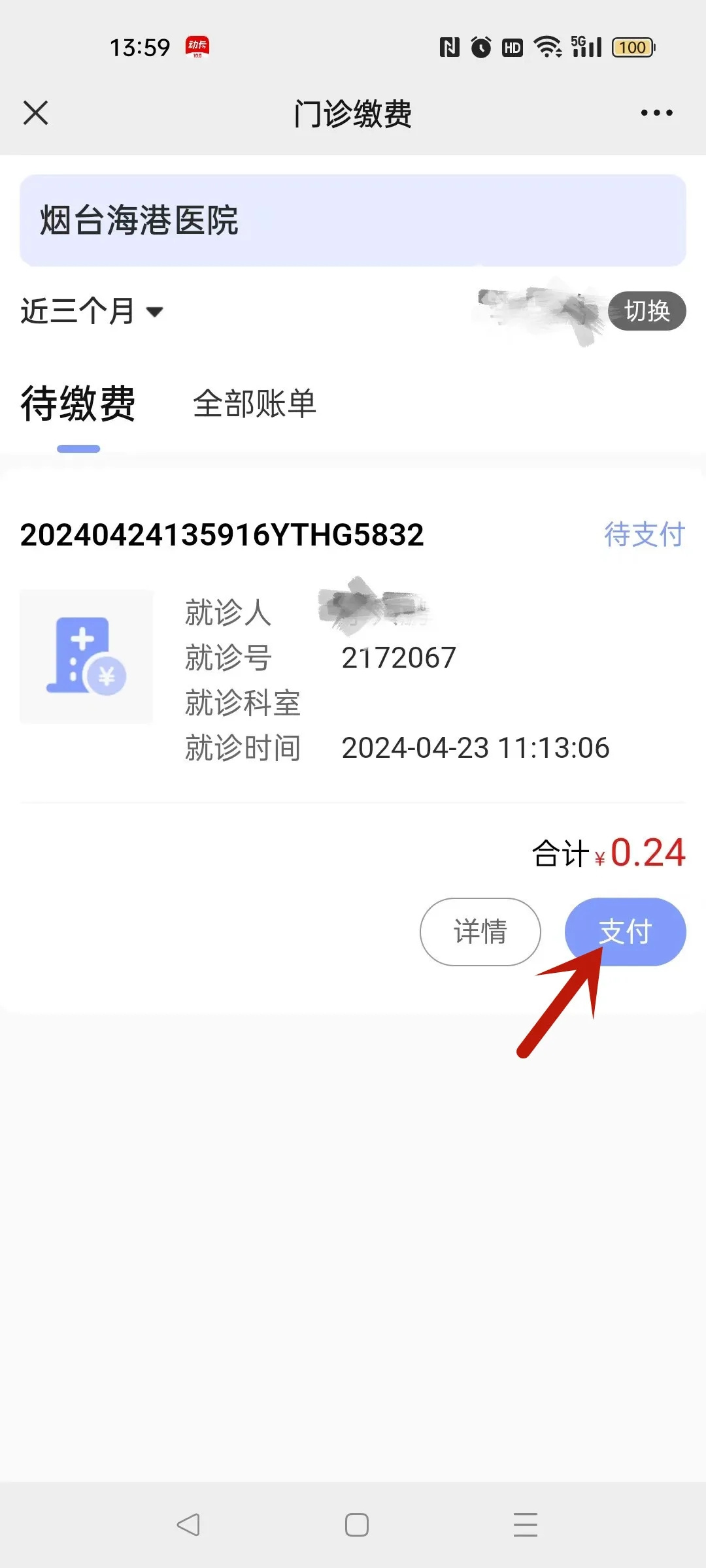Switch to the 全部账单 tab
Image resolution: width=706 pixels, height=1568 pixels.
tap(254, 403)
